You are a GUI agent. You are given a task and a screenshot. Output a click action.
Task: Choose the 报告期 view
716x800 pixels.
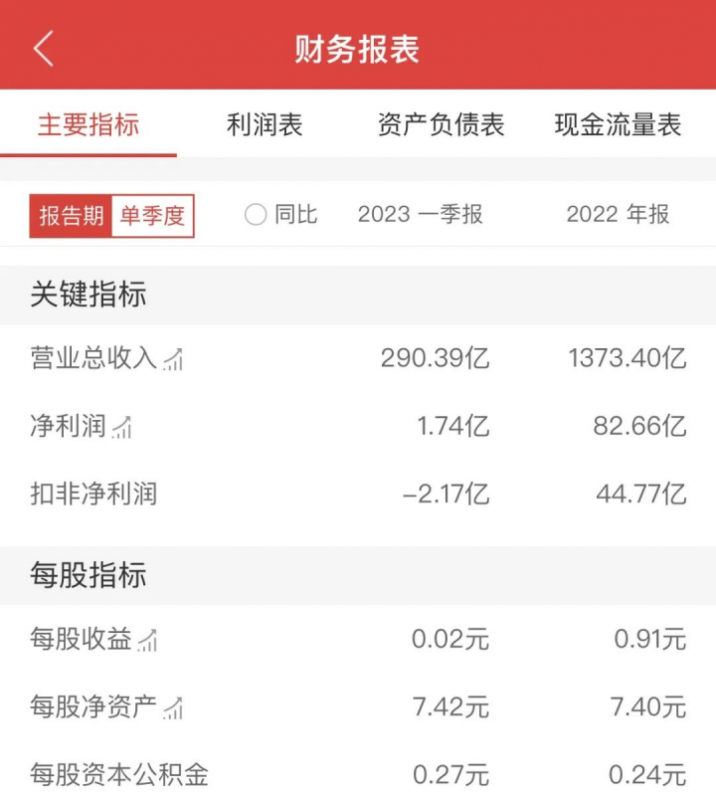coord(71,215)
